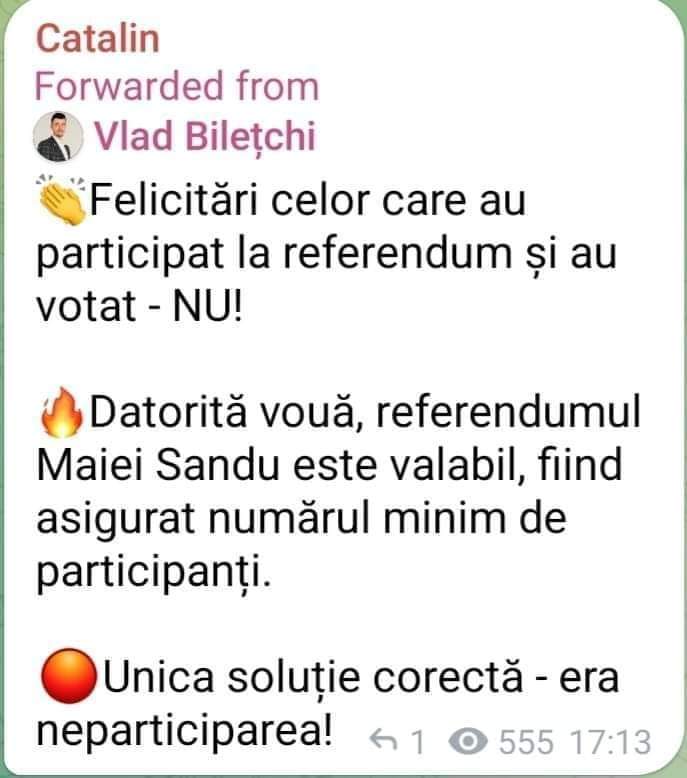Open Catalin's profile from sender name

coord(97,39)
